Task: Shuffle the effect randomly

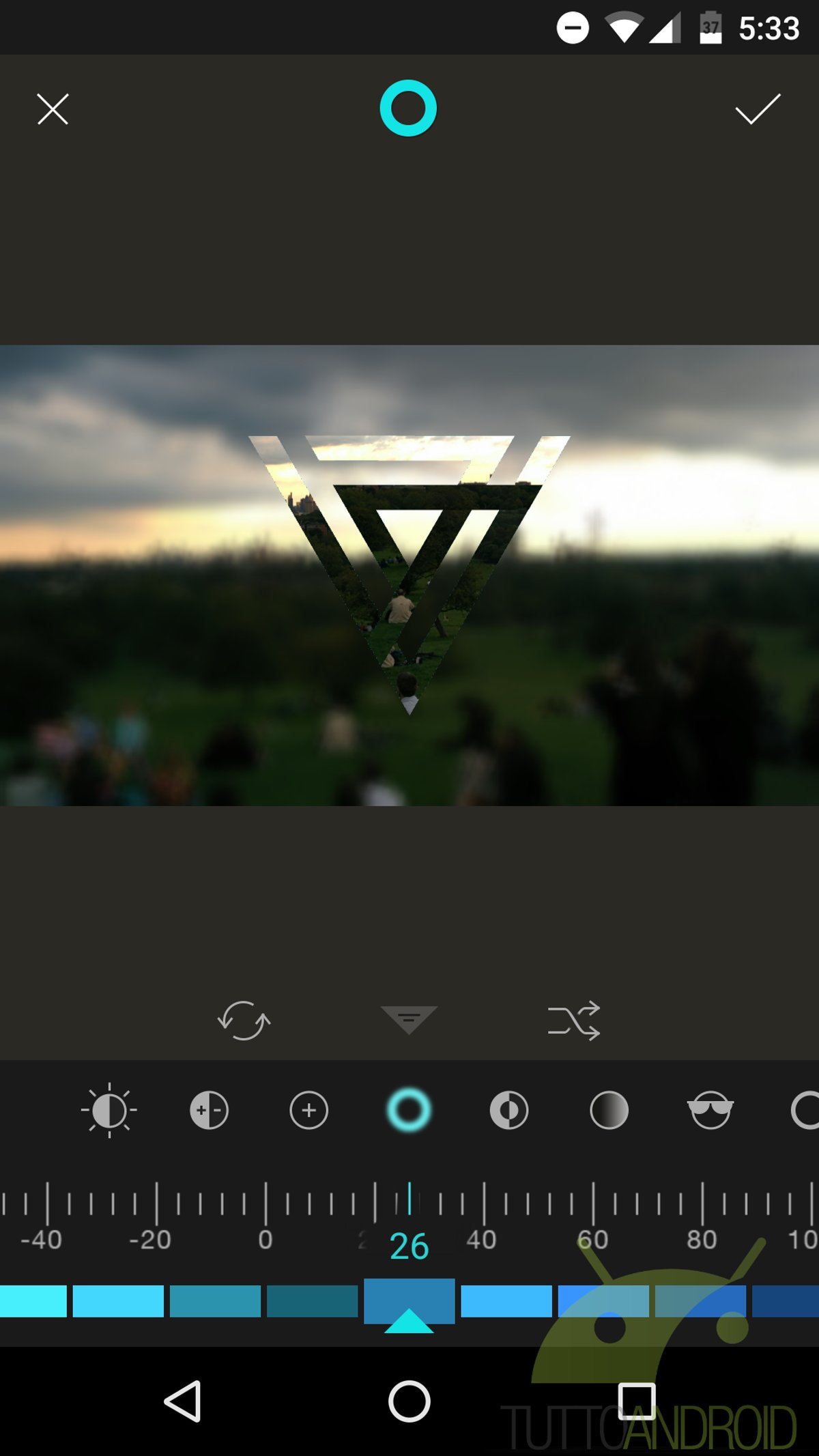Action: coord(574,1020)
